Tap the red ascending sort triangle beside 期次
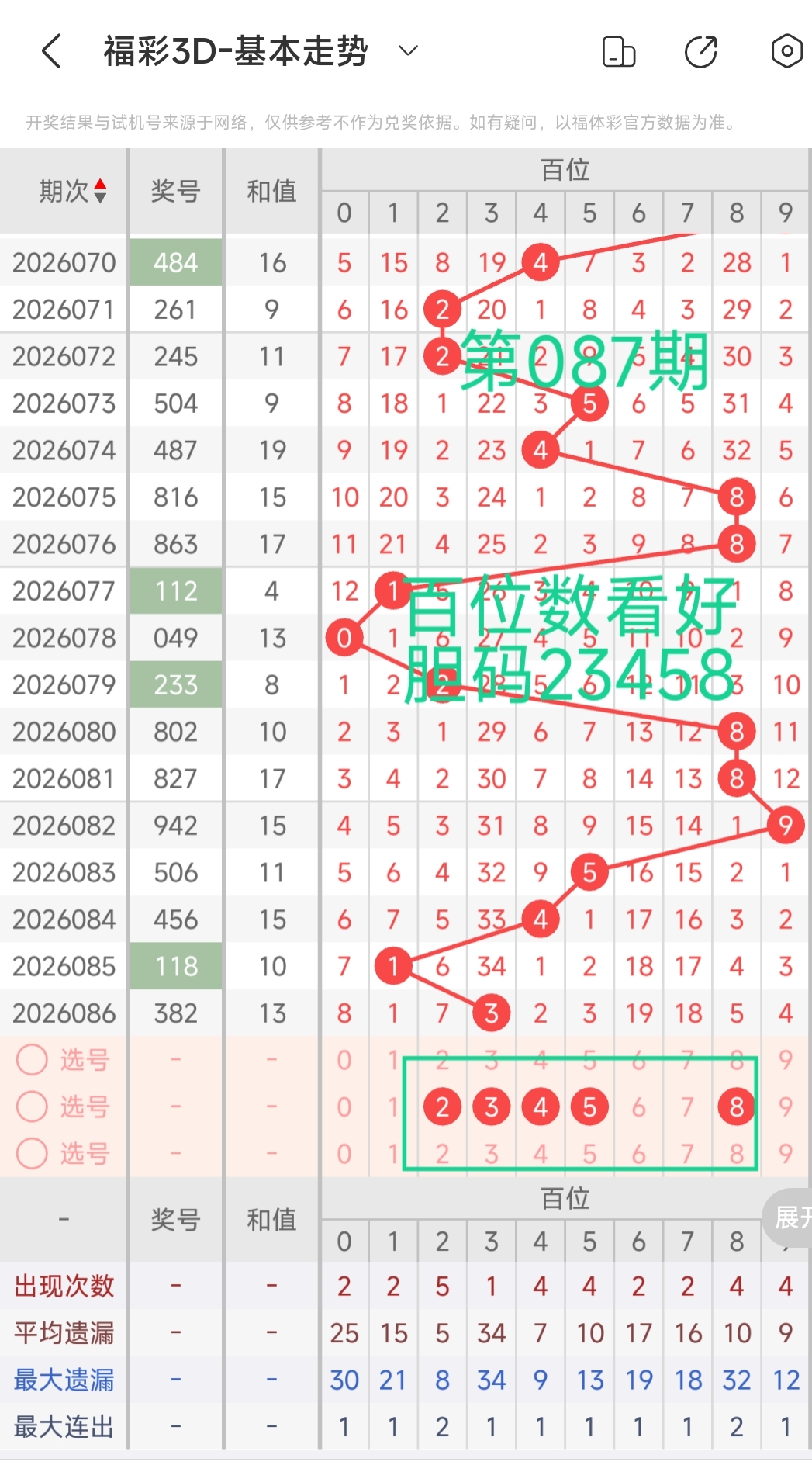The height and width of the screenshot is (1465, 812). coord(102,184)
